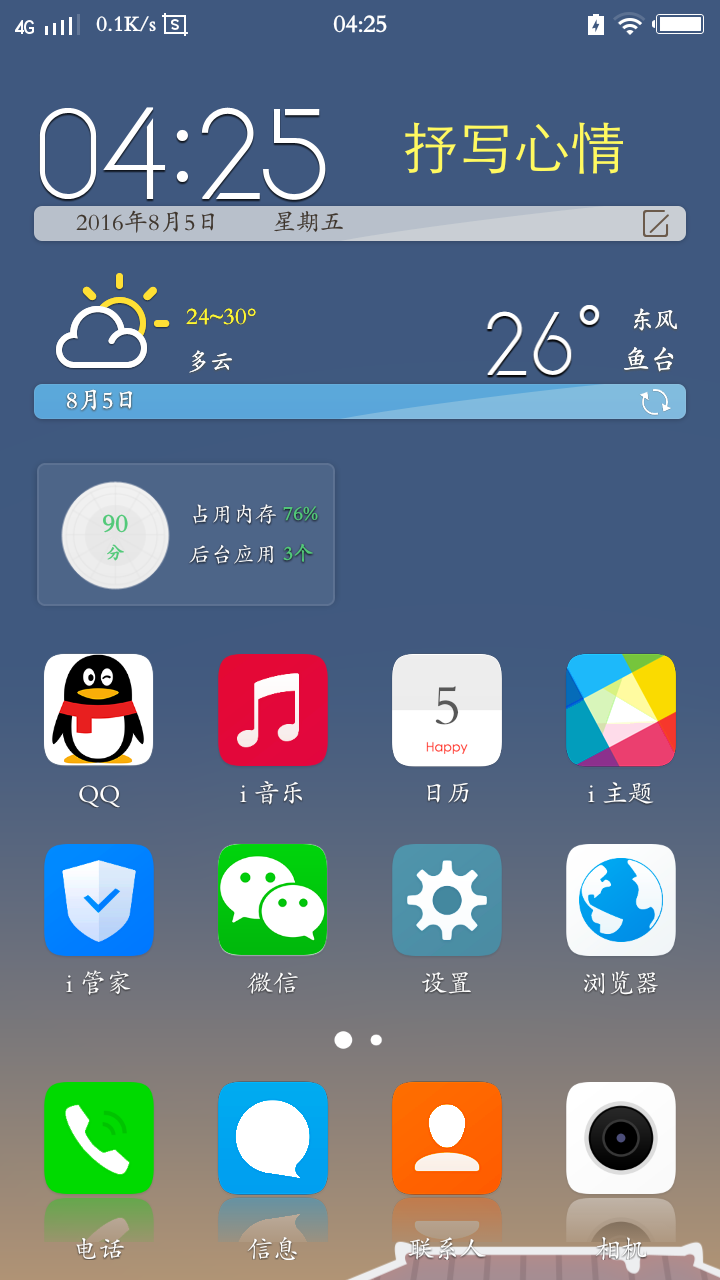Open the 设置 settings app

tap(447, 900)
